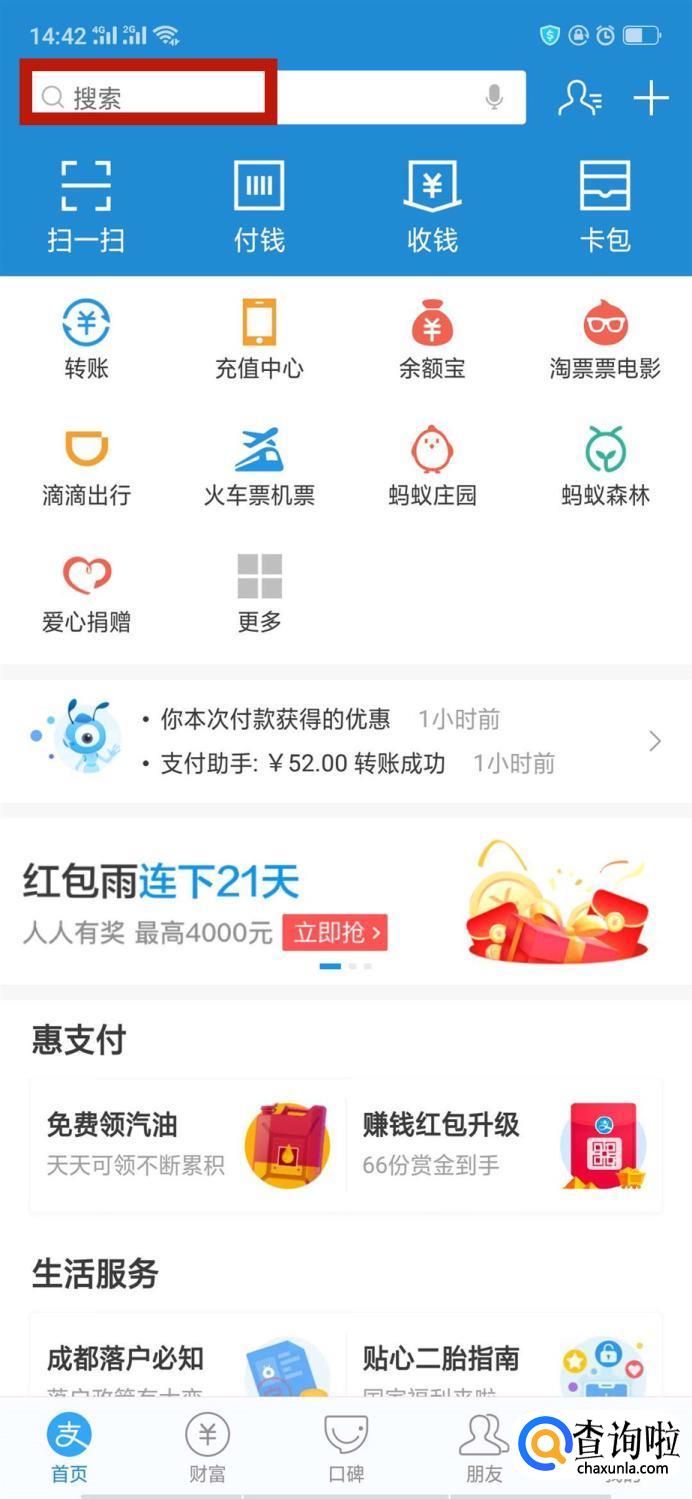The height and width of the screenshot is (1499, 692).
Task: Tap the microphone voice search icon
Action: (493, 97)
